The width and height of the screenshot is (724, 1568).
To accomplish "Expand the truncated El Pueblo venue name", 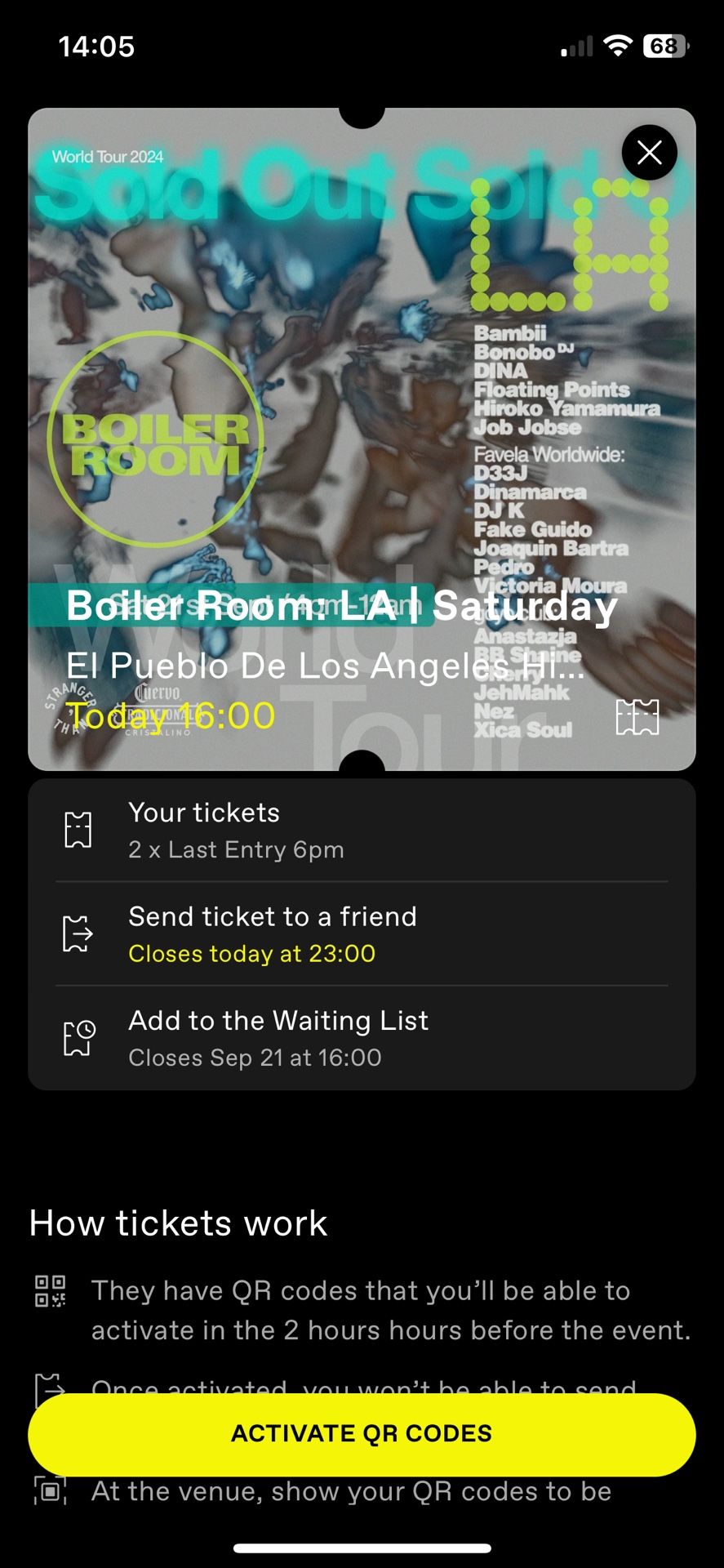I will tap(326, 666).
